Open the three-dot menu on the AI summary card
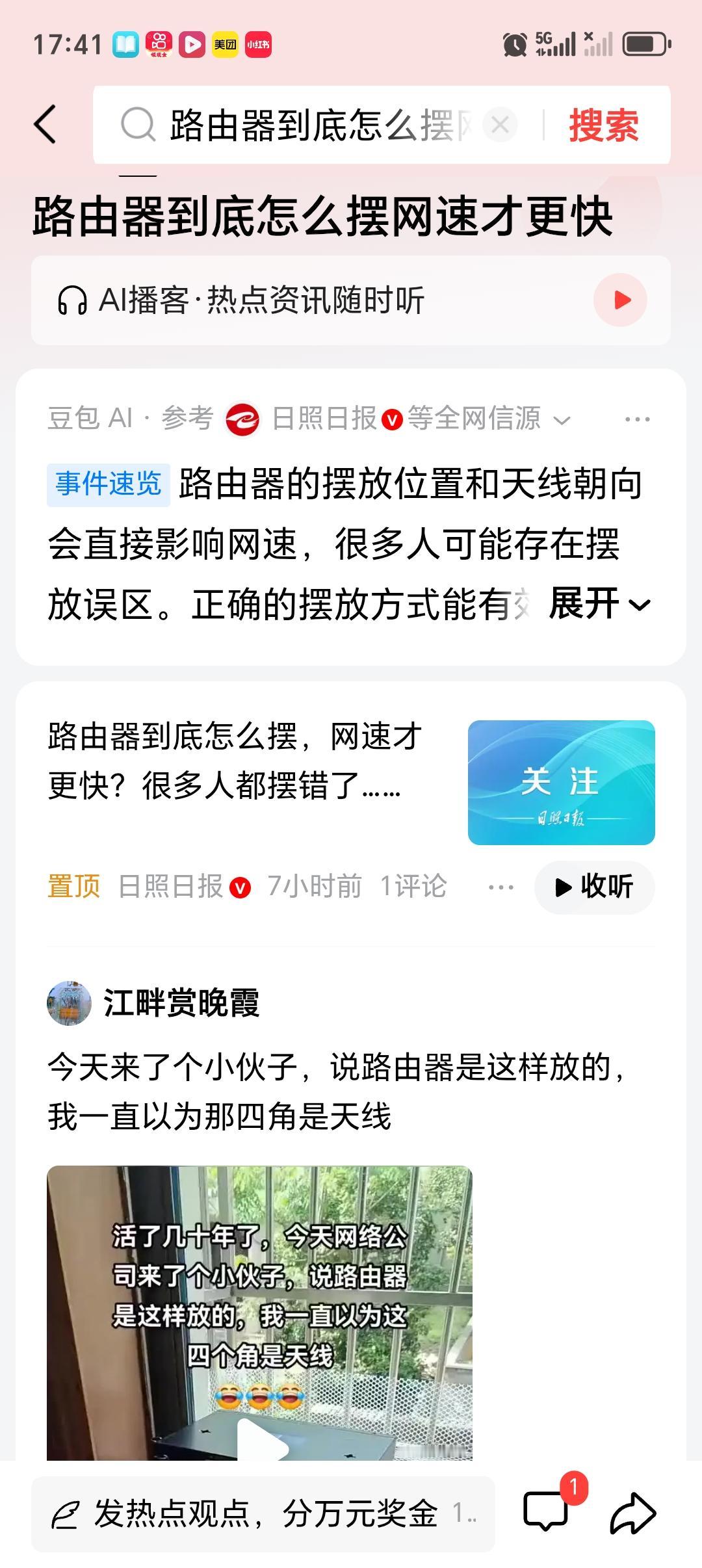Image resolution: width=702 pixels, height=1568 pixels. [638, 419]
